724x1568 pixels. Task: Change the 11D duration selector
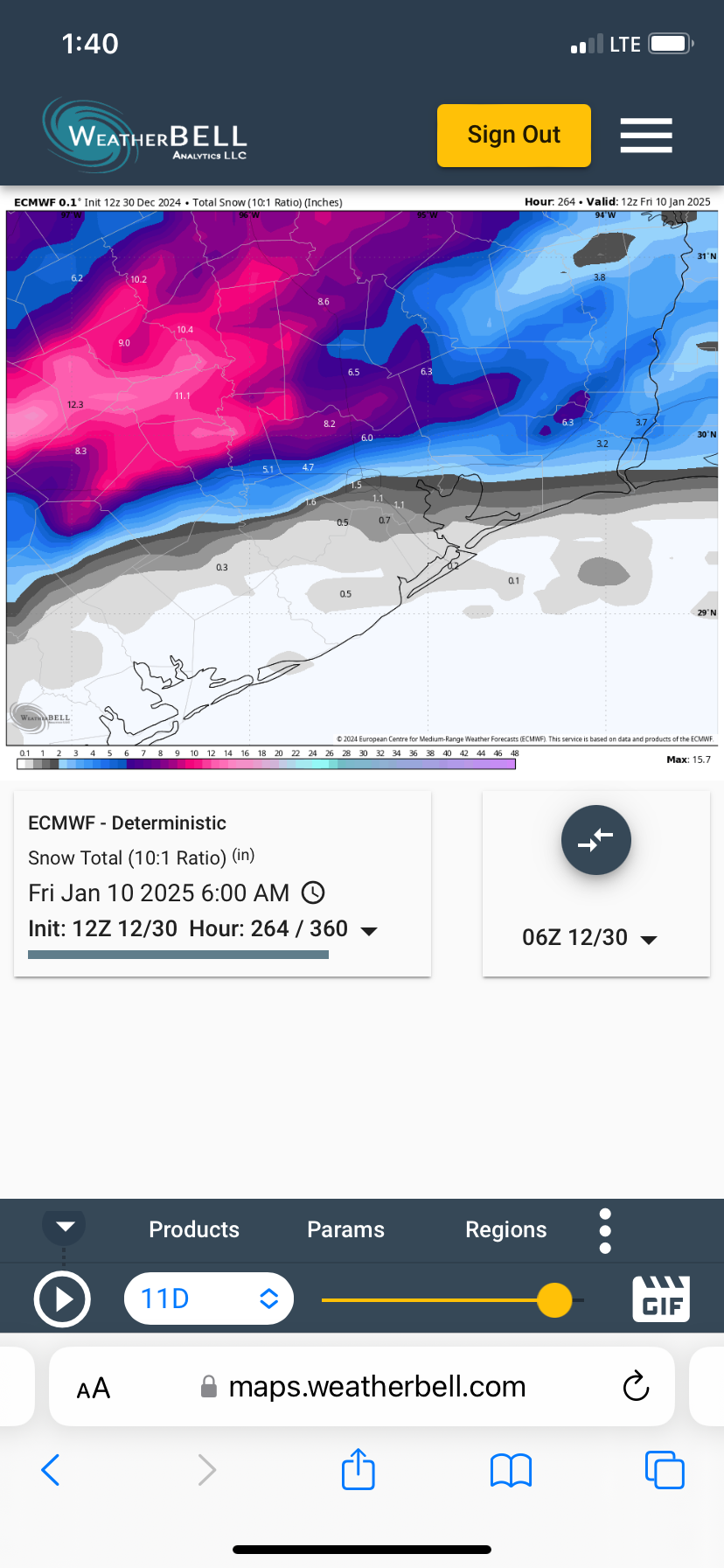tap(209, 1298)
